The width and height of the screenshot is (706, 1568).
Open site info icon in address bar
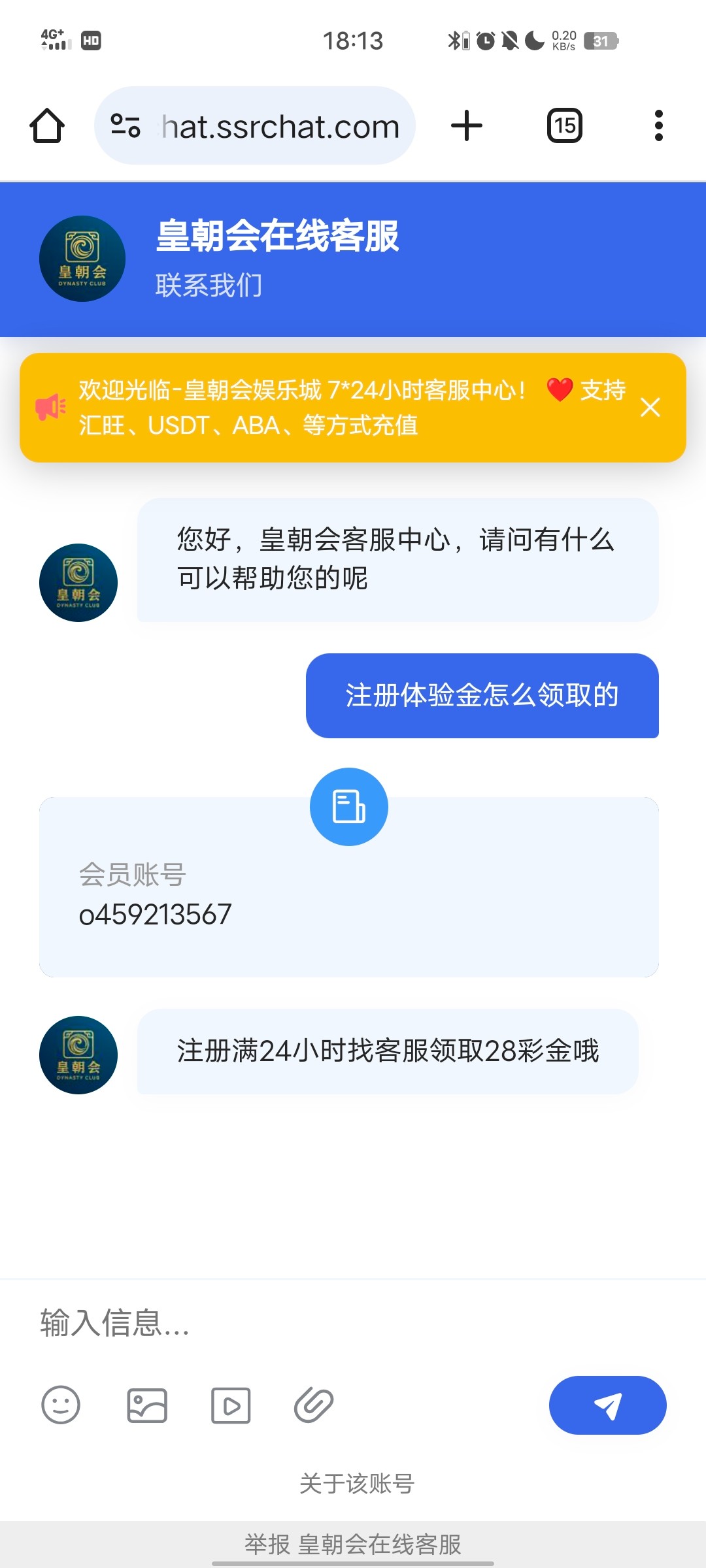pos(126,125)
